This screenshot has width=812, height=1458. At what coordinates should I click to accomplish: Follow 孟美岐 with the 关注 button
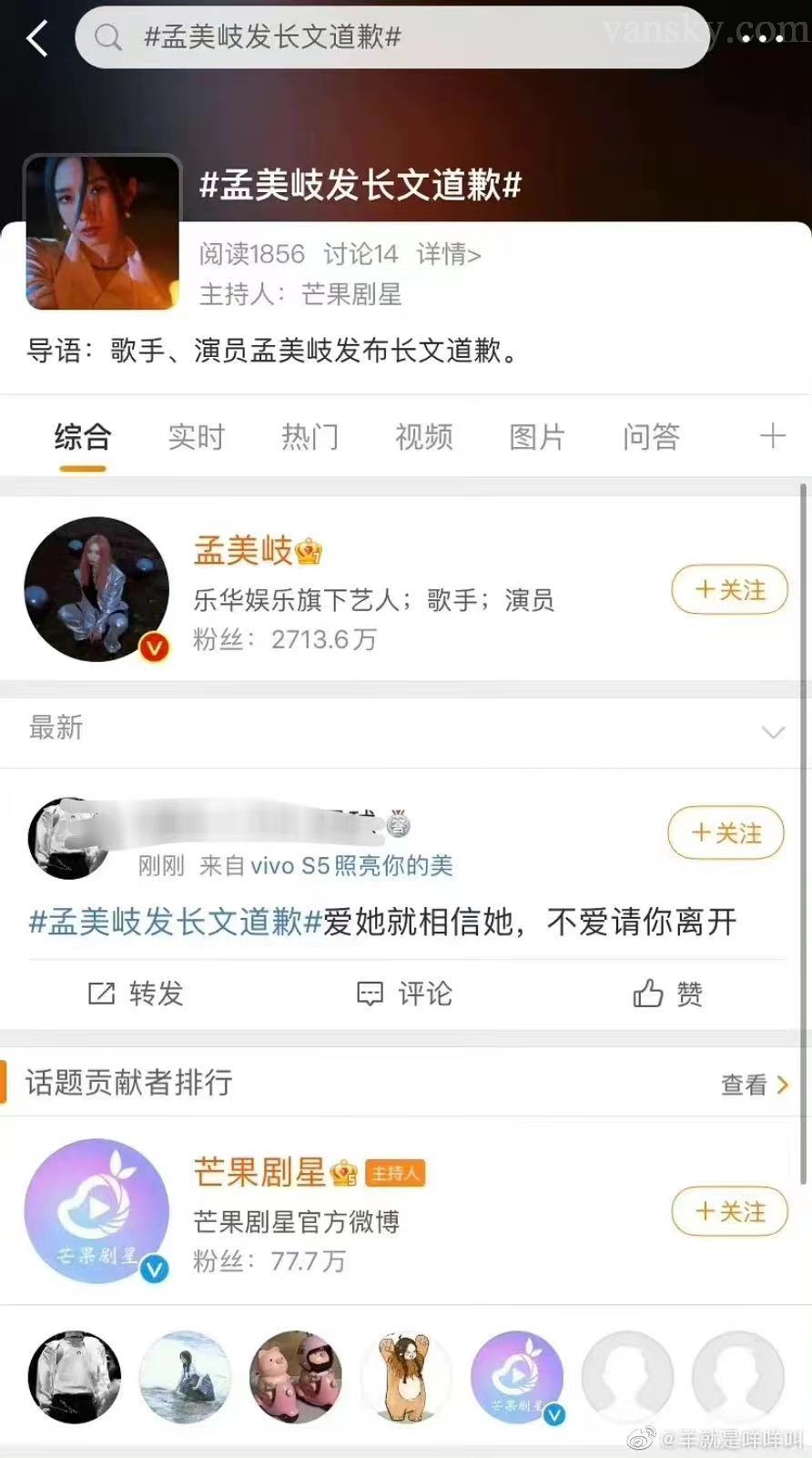click(x=729, y=590)
